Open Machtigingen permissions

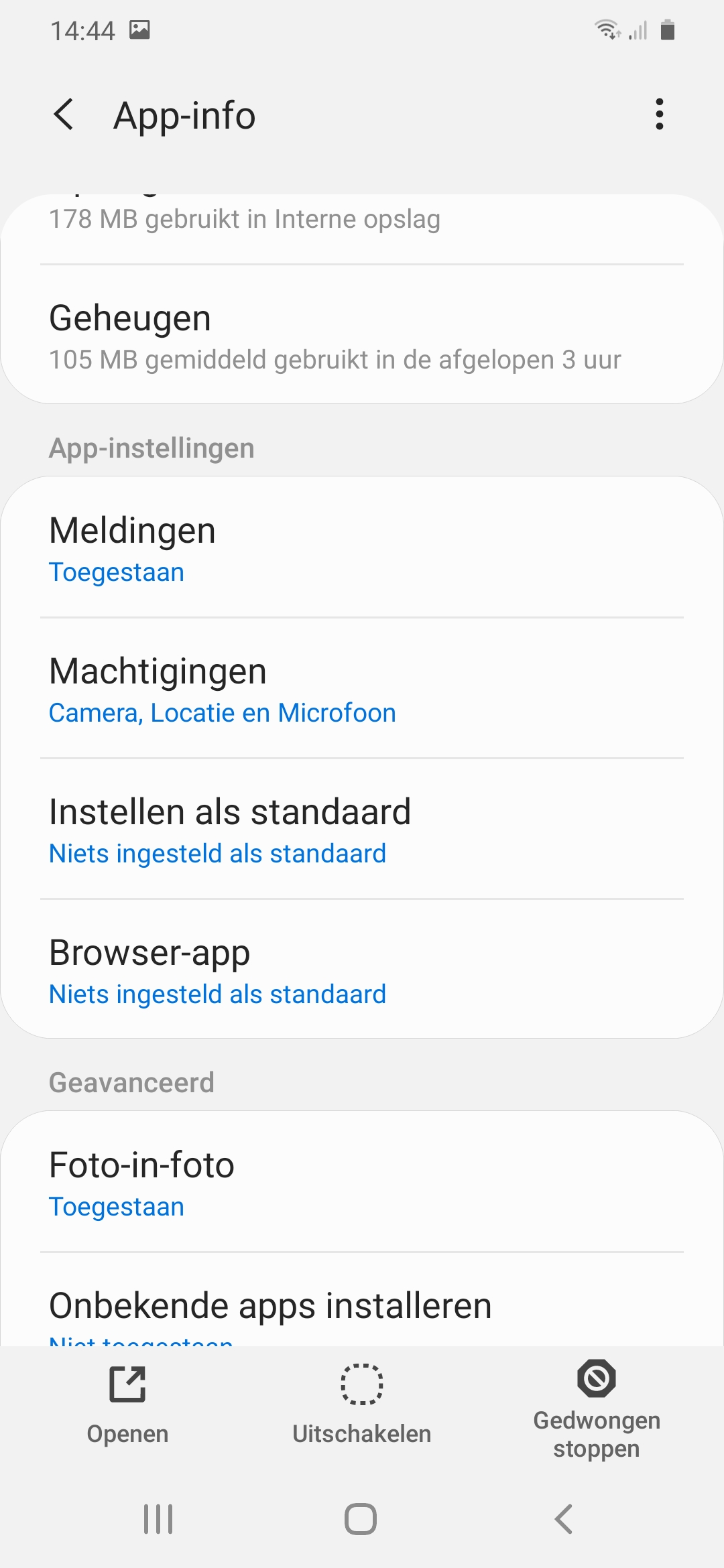click(x=362, y=689)
